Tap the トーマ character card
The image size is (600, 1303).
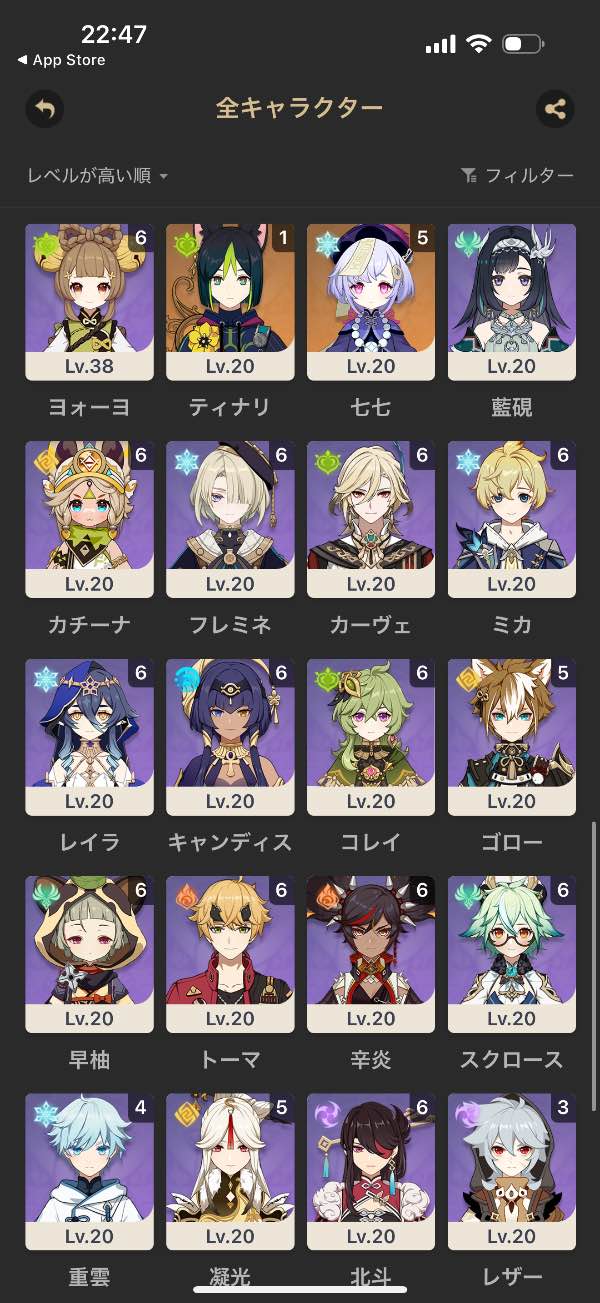pos(230,953)
